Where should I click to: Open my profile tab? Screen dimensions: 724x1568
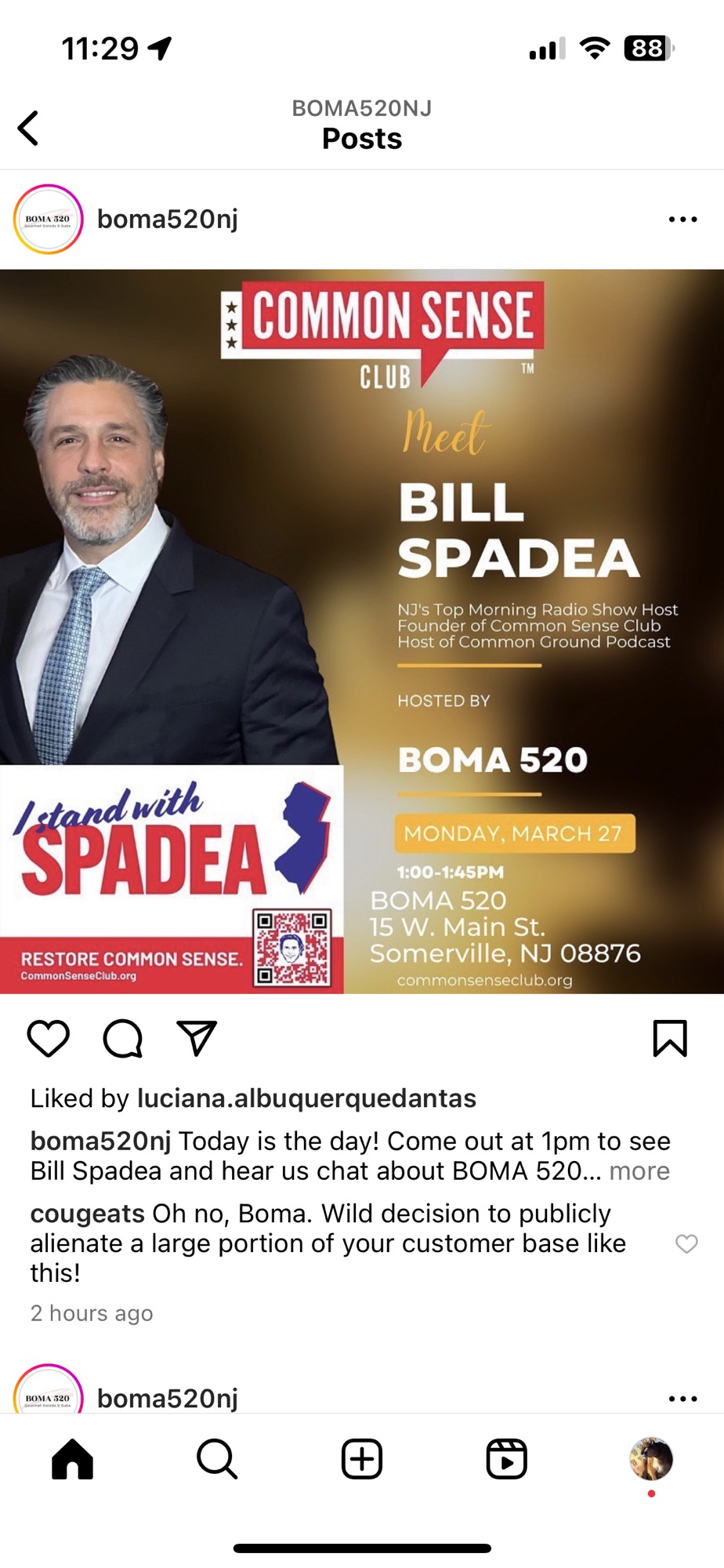click(651, 1459)
